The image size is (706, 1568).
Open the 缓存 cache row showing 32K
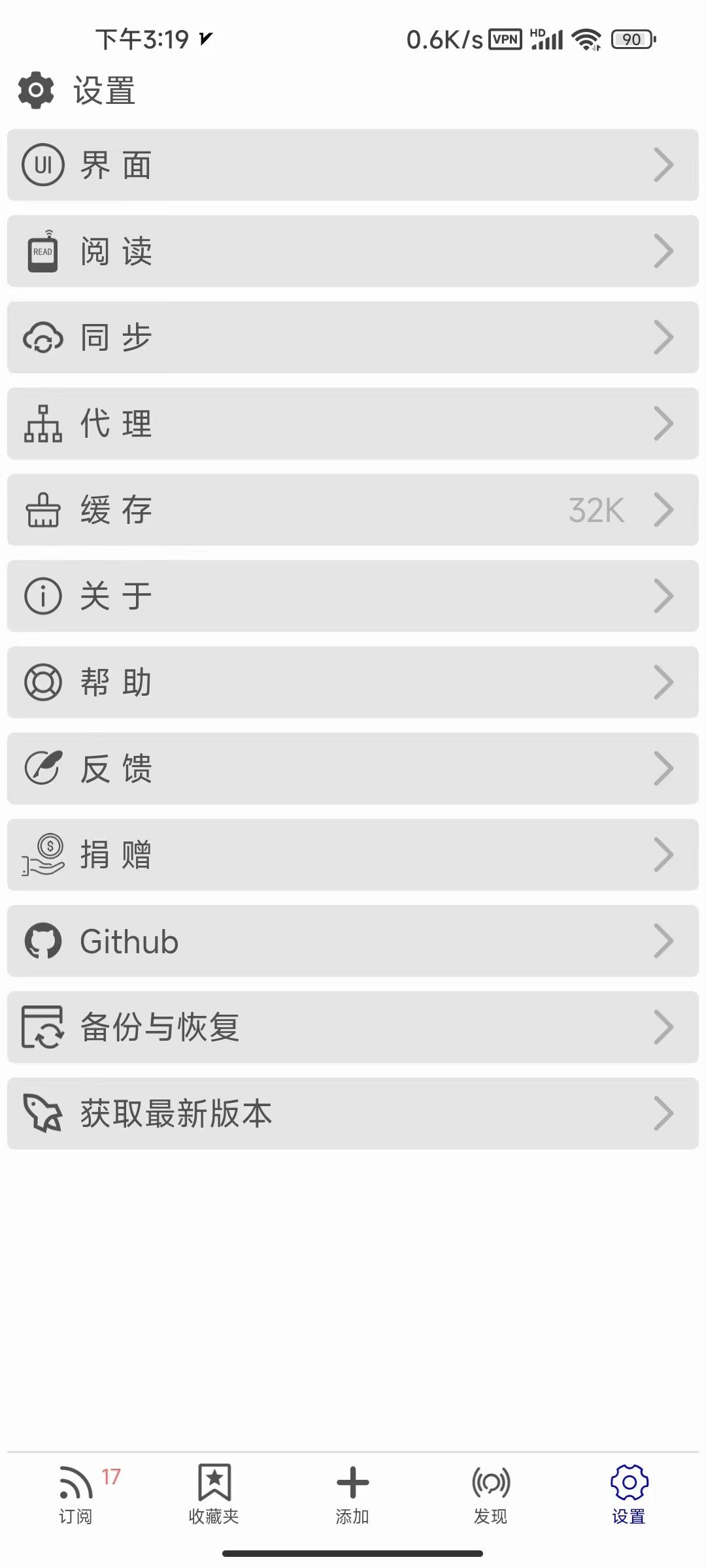tap(353, 510)
